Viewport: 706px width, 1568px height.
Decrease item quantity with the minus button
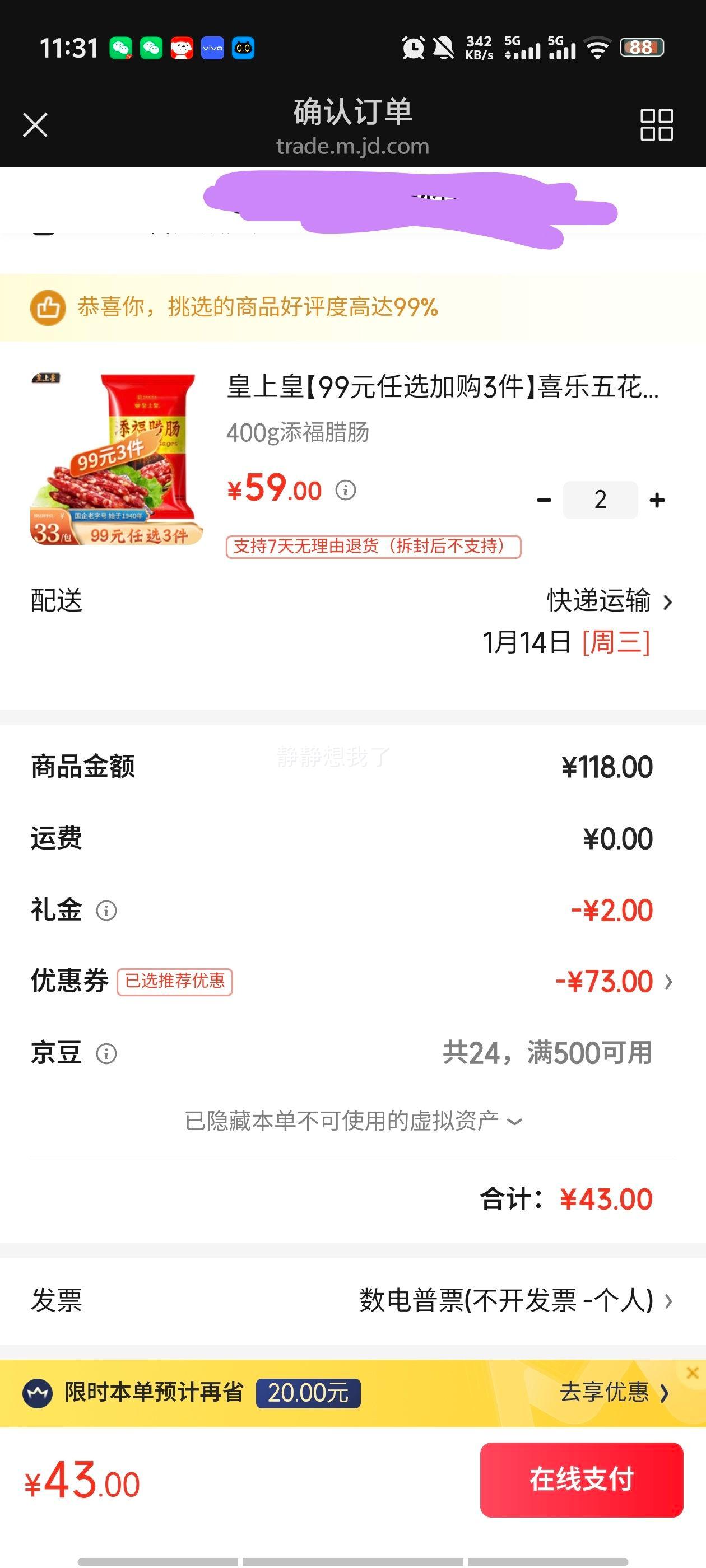coord(544,499)
